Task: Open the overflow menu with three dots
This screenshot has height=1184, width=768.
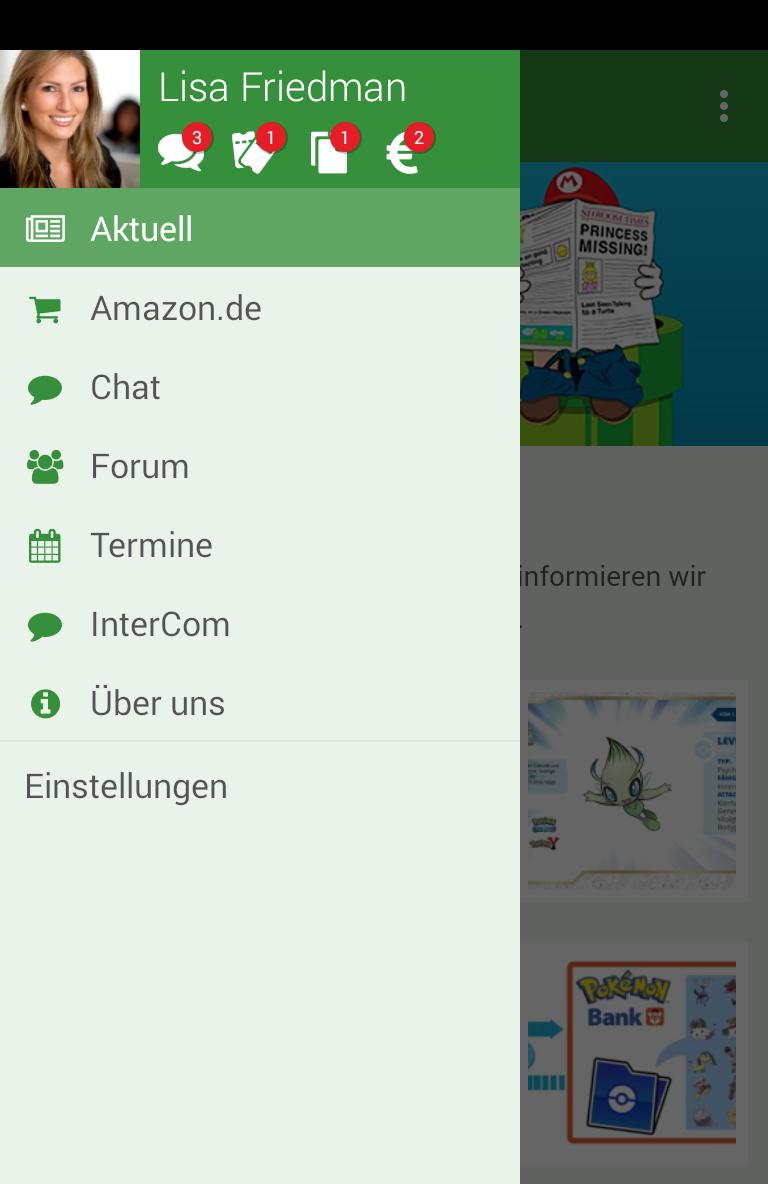Action: (723, 106)
